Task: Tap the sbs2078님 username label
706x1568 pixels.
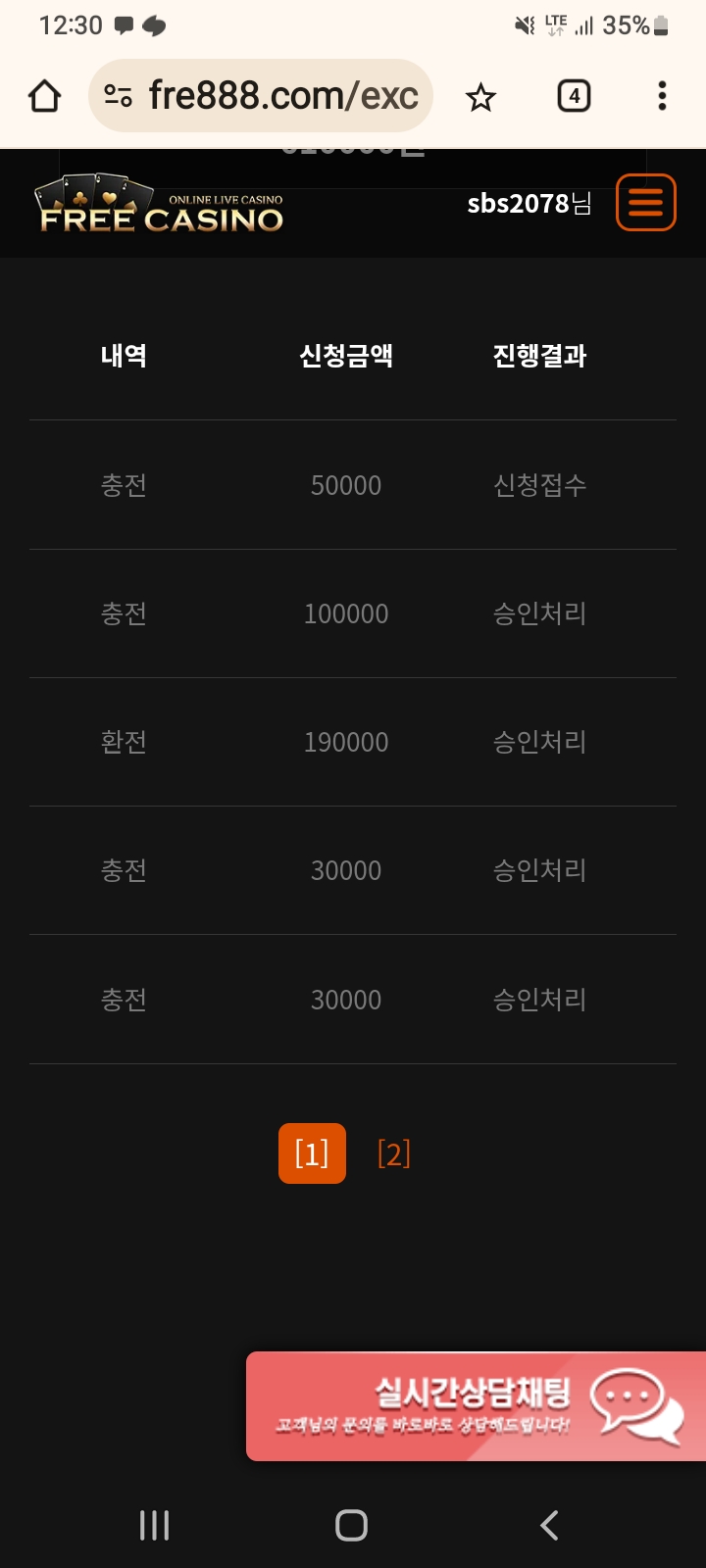Action: 529,203
